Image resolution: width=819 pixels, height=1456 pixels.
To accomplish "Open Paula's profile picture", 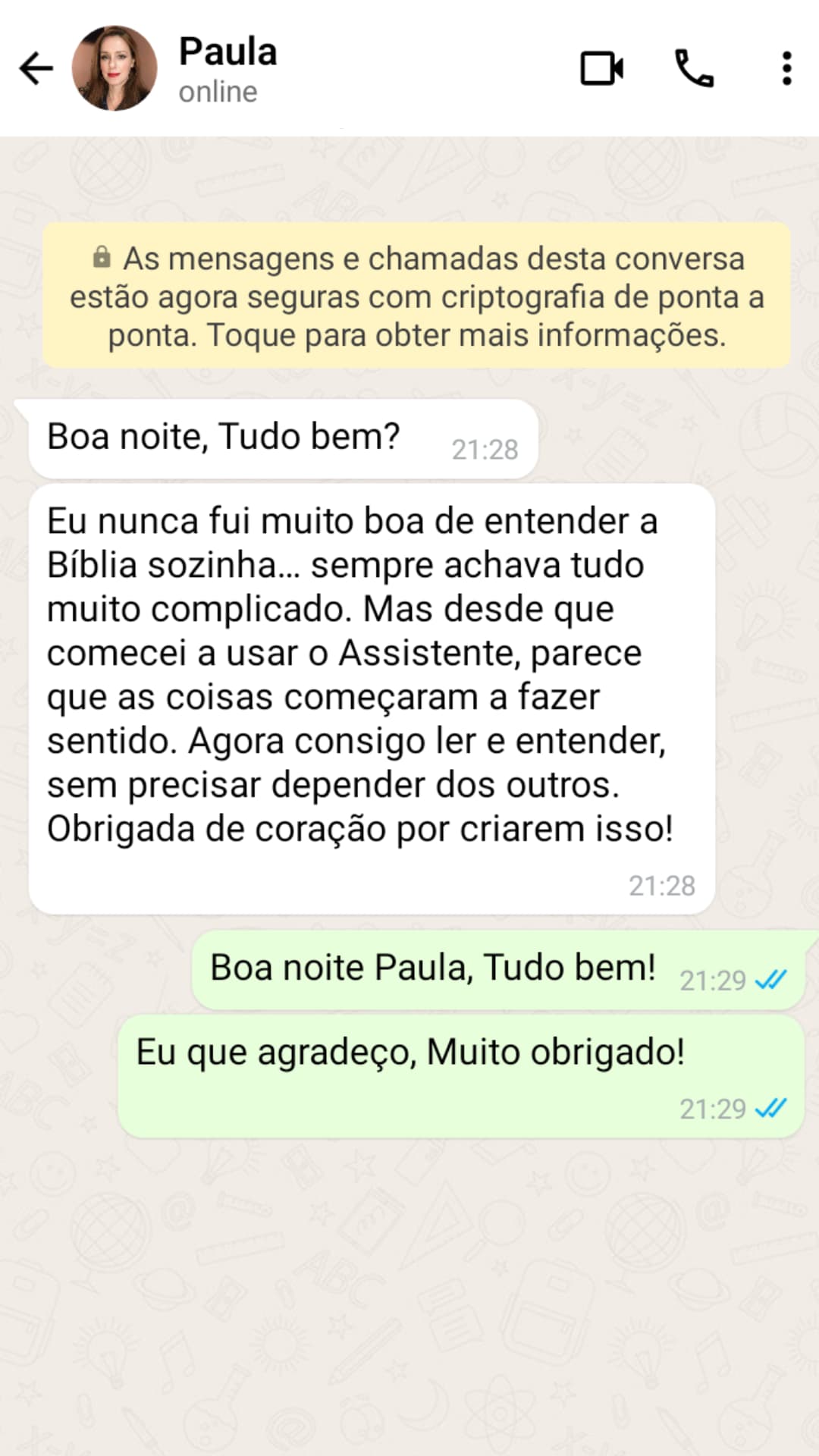I will [115, 69].
